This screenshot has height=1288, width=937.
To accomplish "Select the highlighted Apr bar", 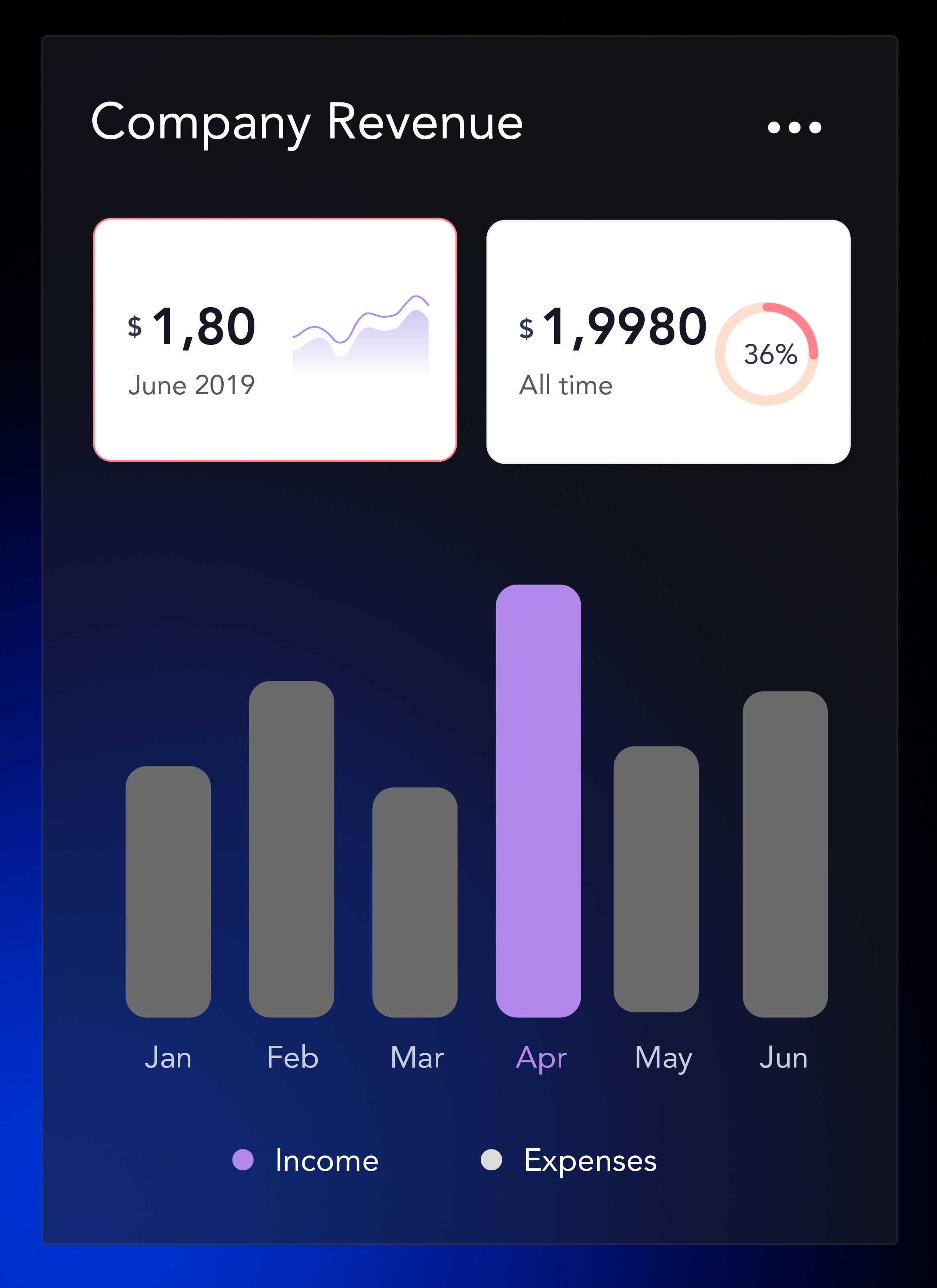I will pos(538,800).
